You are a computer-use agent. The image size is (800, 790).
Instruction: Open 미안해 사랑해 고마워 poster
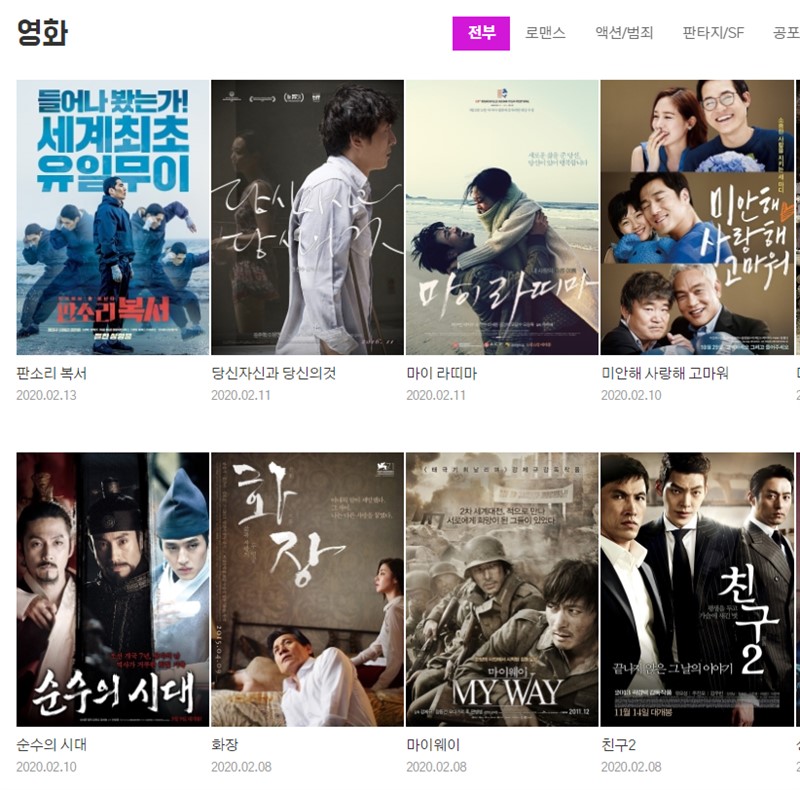click(x=697, y=218)
